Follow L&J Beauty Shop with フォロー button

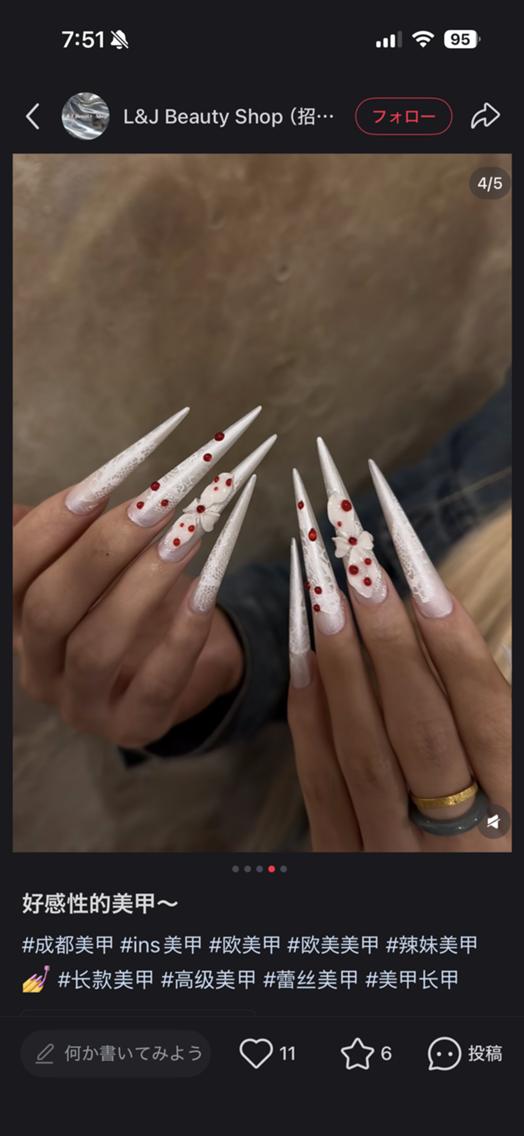(404, 117)
